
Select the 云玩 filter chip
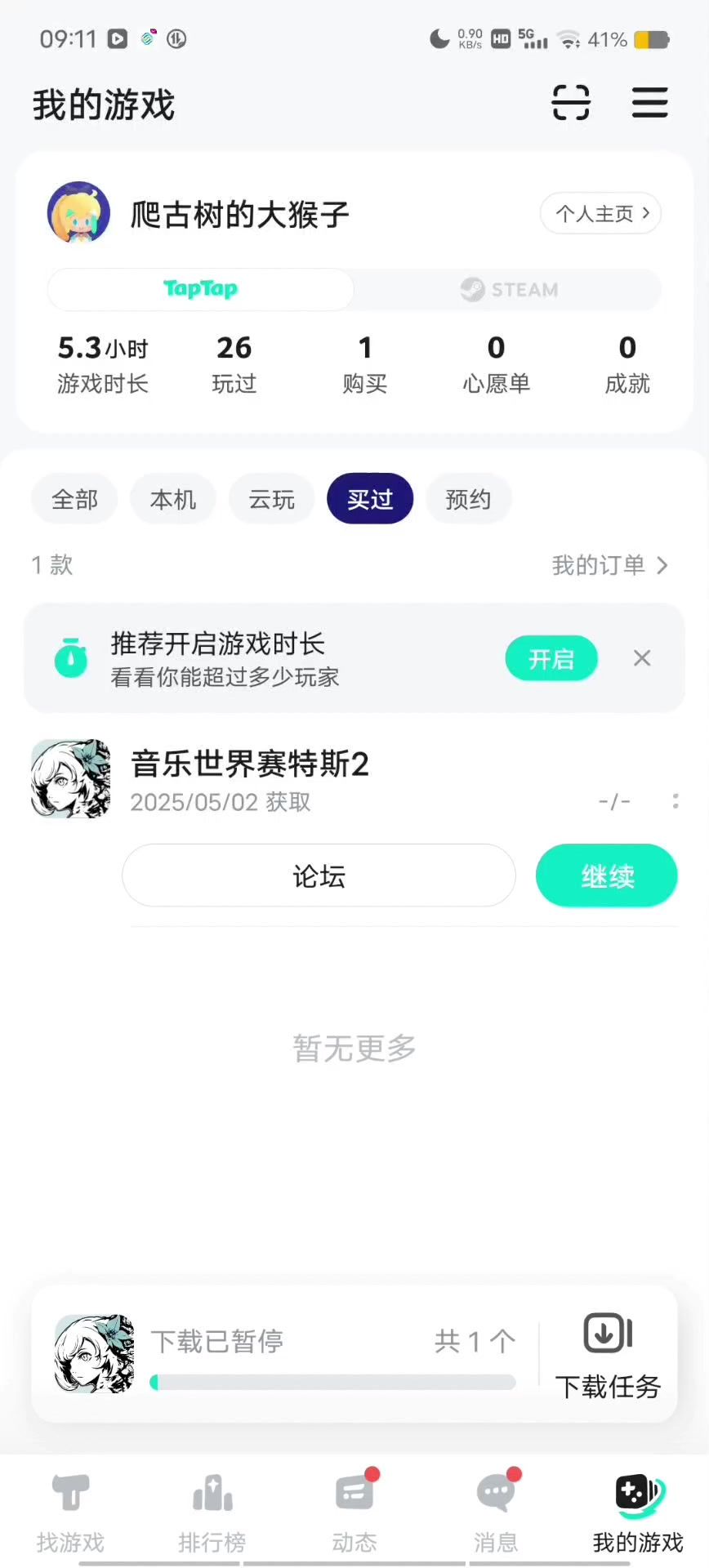pos(271,499)
